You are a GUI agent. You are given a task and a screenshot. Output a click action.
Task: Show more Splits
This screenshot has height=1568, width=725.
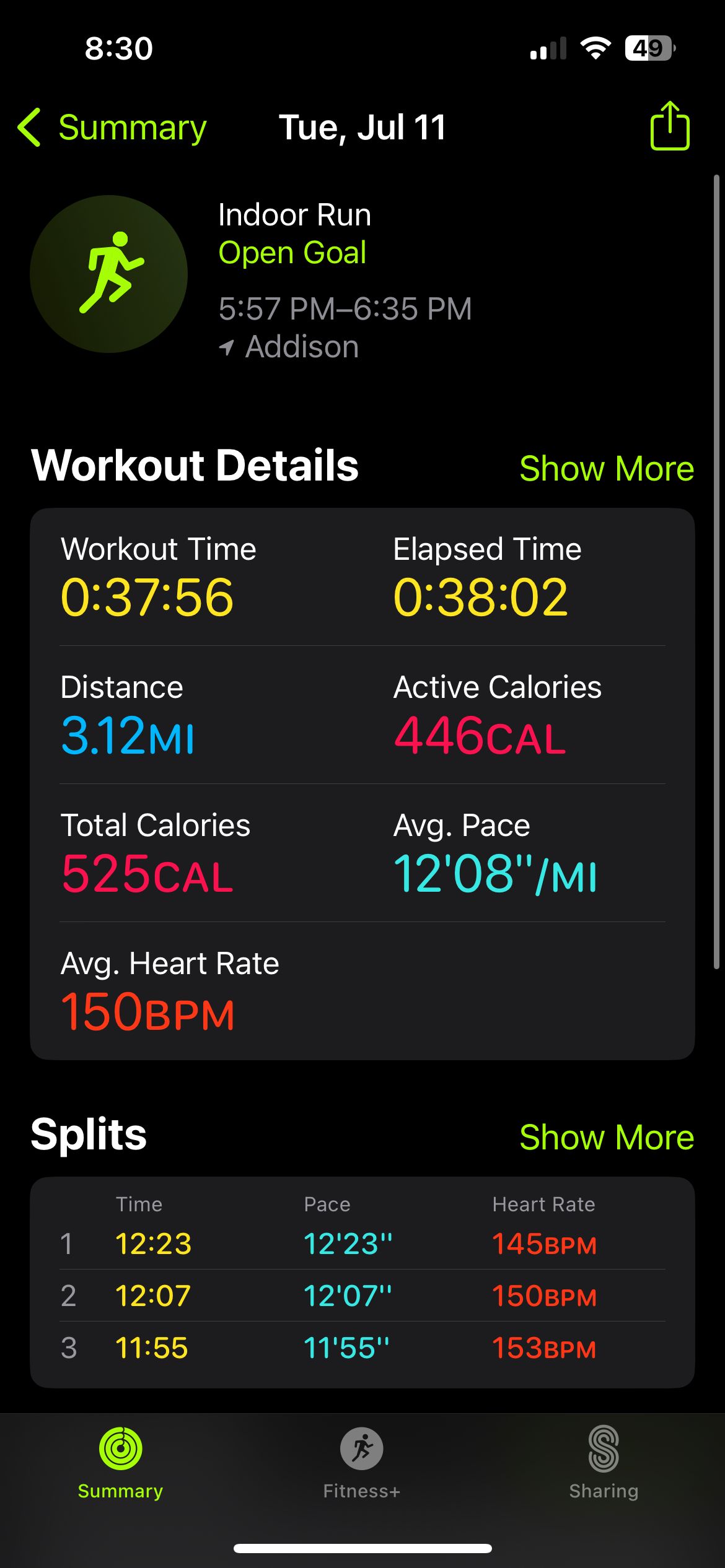[607, 1137]
